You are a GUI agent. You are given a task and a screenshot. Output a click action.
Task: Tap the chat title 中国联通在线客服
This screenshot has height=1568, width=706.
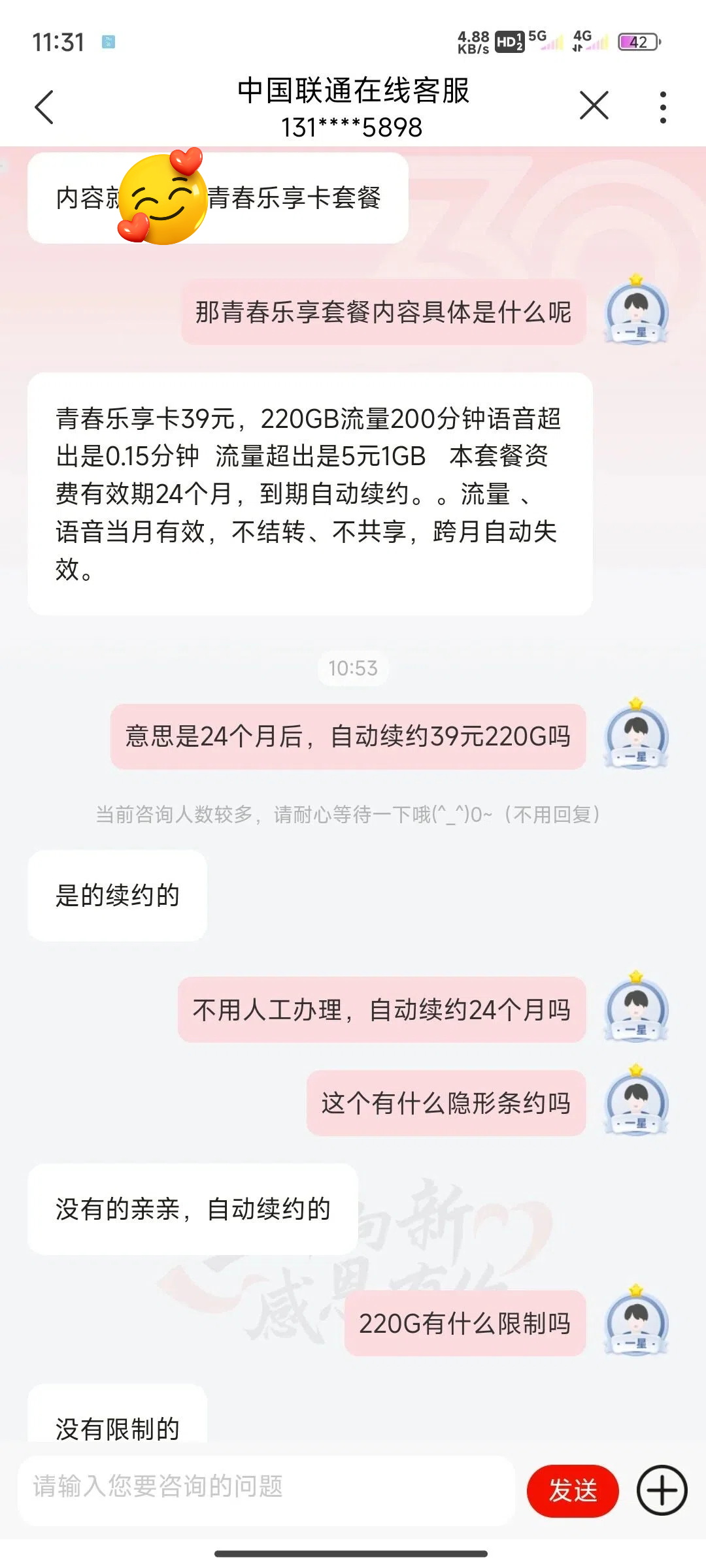point(353,91)
